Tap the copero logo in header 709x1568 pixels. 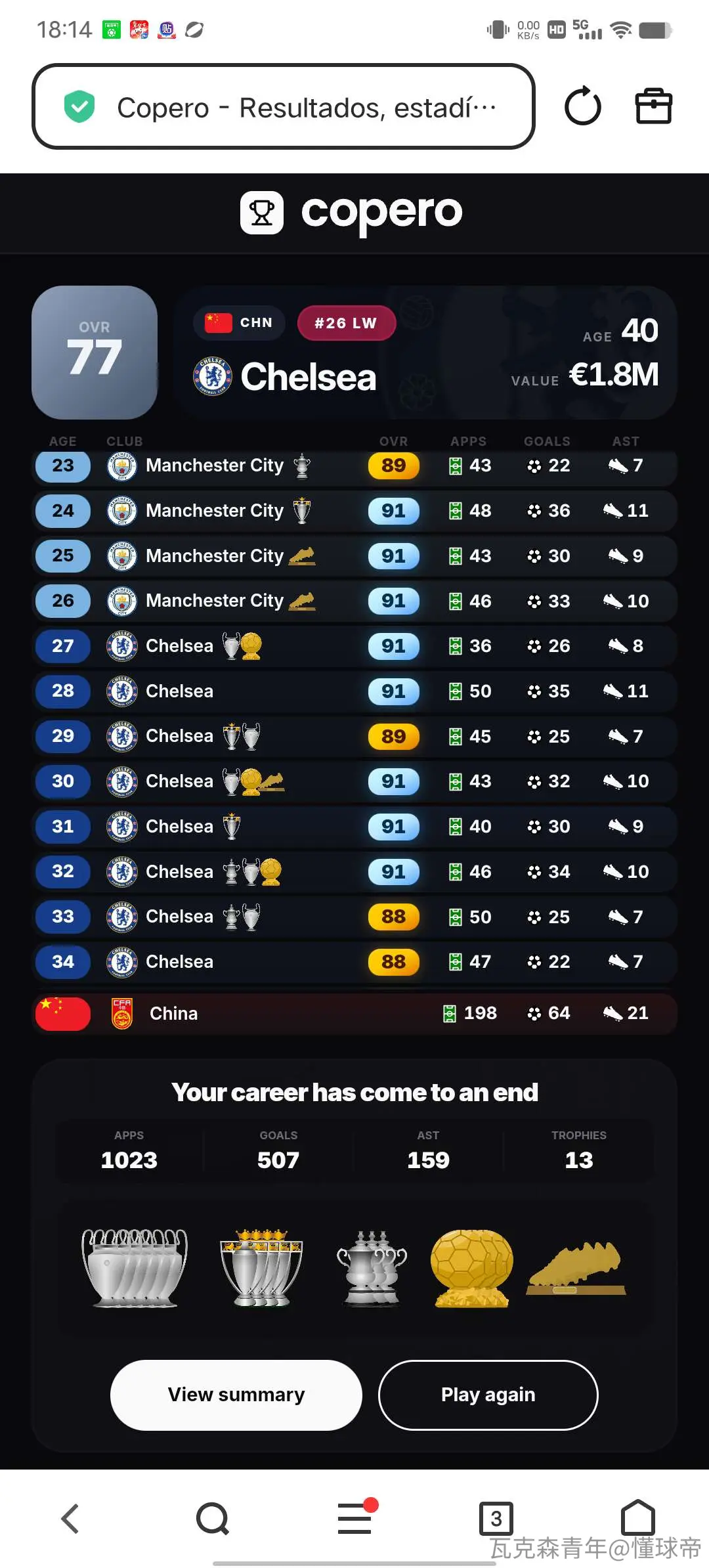click(351, 213)
